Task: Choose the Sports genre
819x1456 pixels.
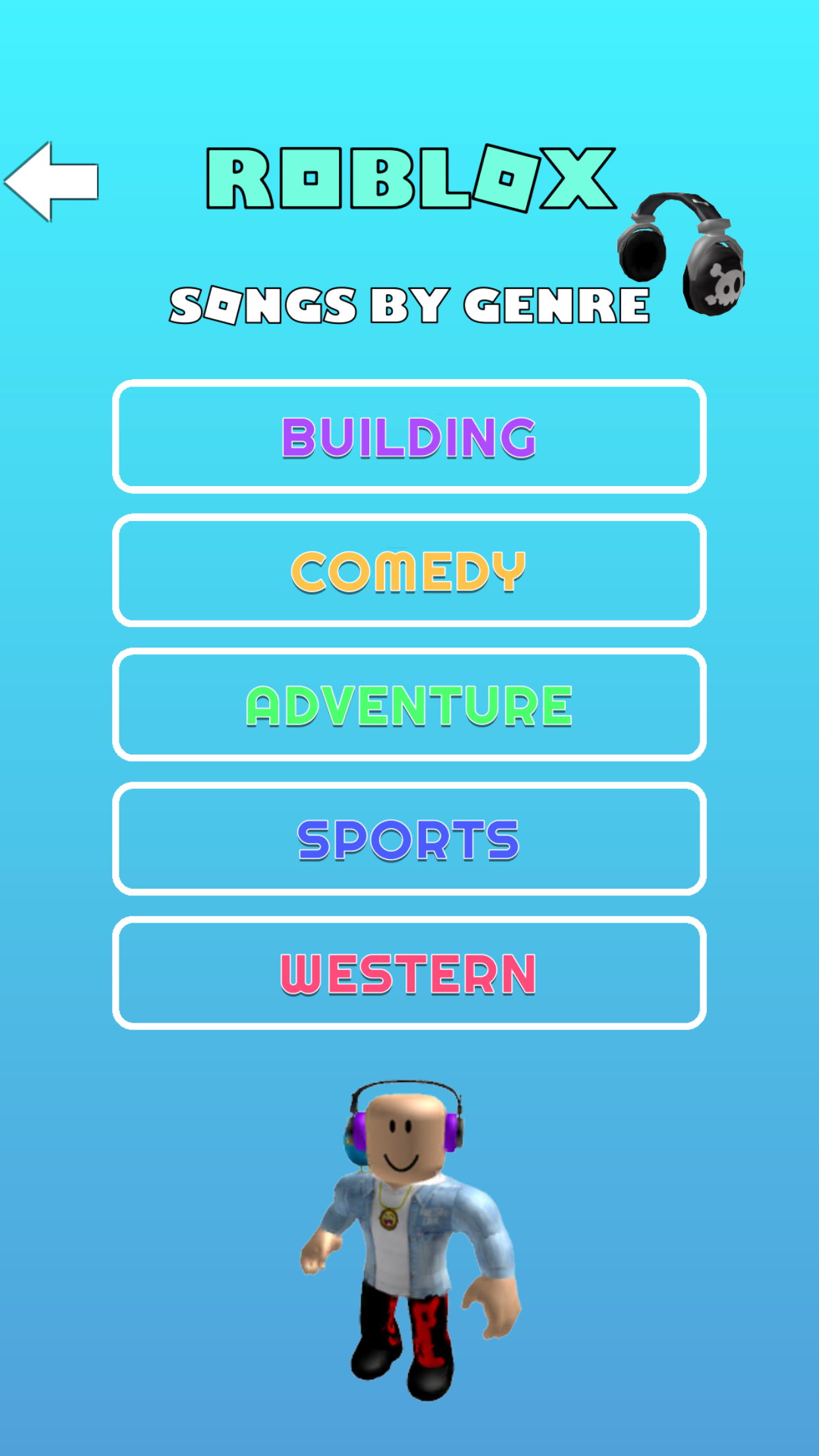Action: point(409,839)
